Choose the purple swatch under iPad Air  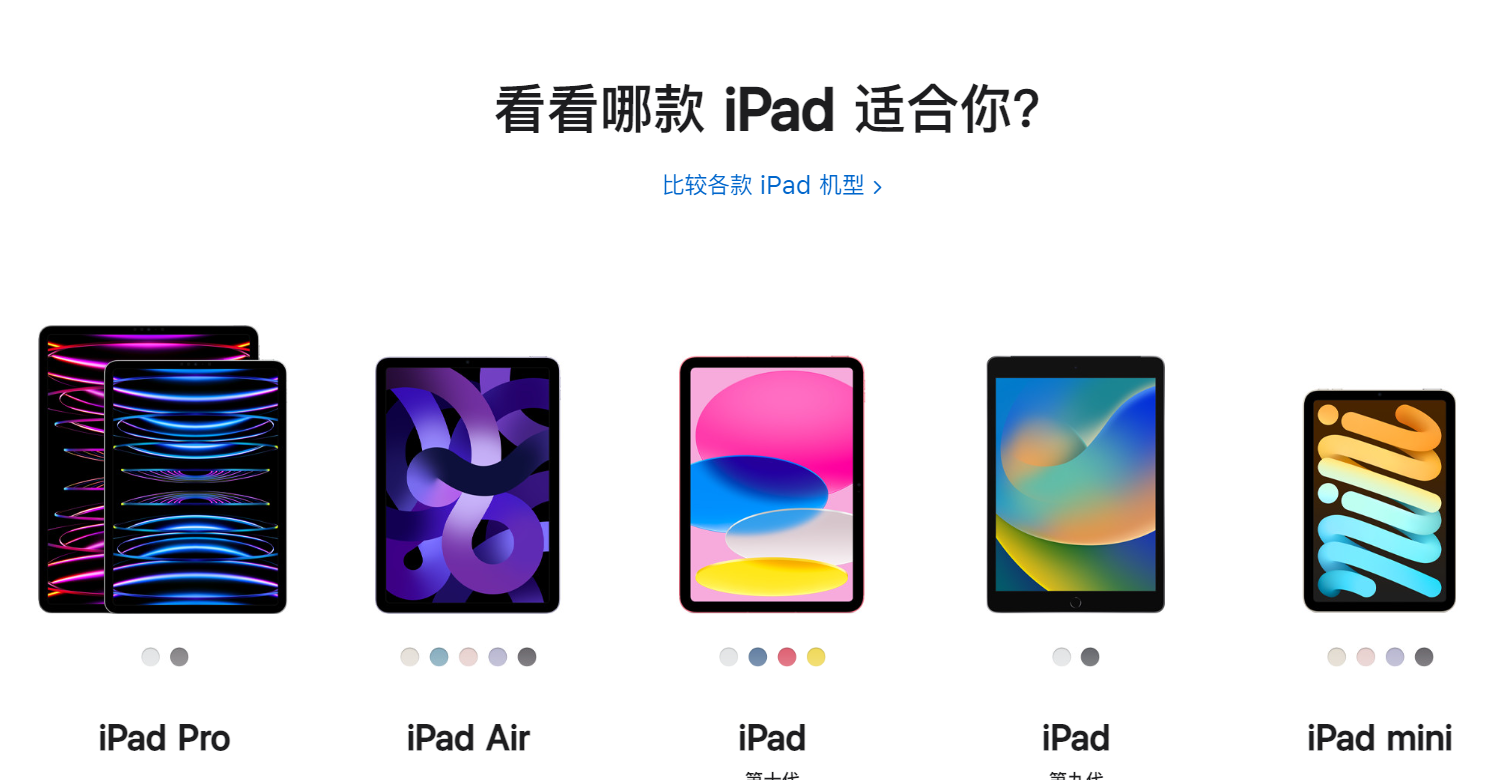pos(497,657)
